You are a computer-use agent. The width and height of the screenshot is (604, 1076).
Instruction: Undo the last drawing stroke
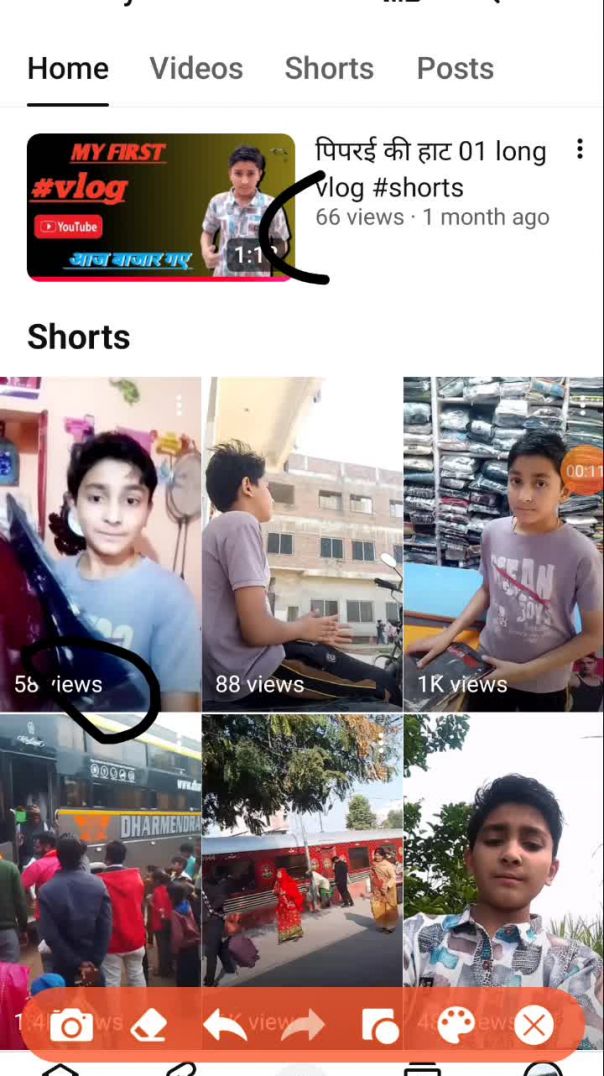[x=224, y=1025]
